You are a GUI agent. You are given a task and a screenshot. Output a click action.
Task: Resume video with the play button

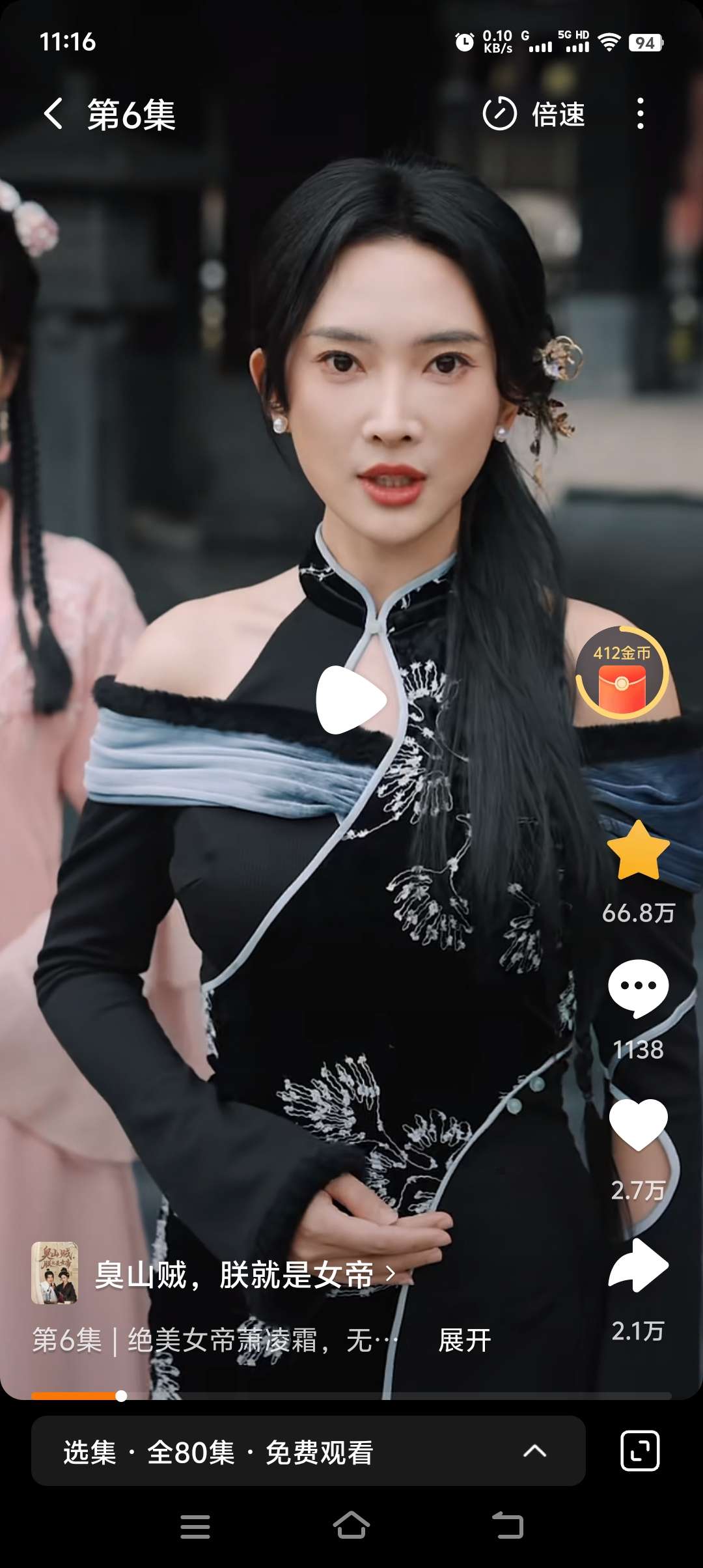(351, 700)
